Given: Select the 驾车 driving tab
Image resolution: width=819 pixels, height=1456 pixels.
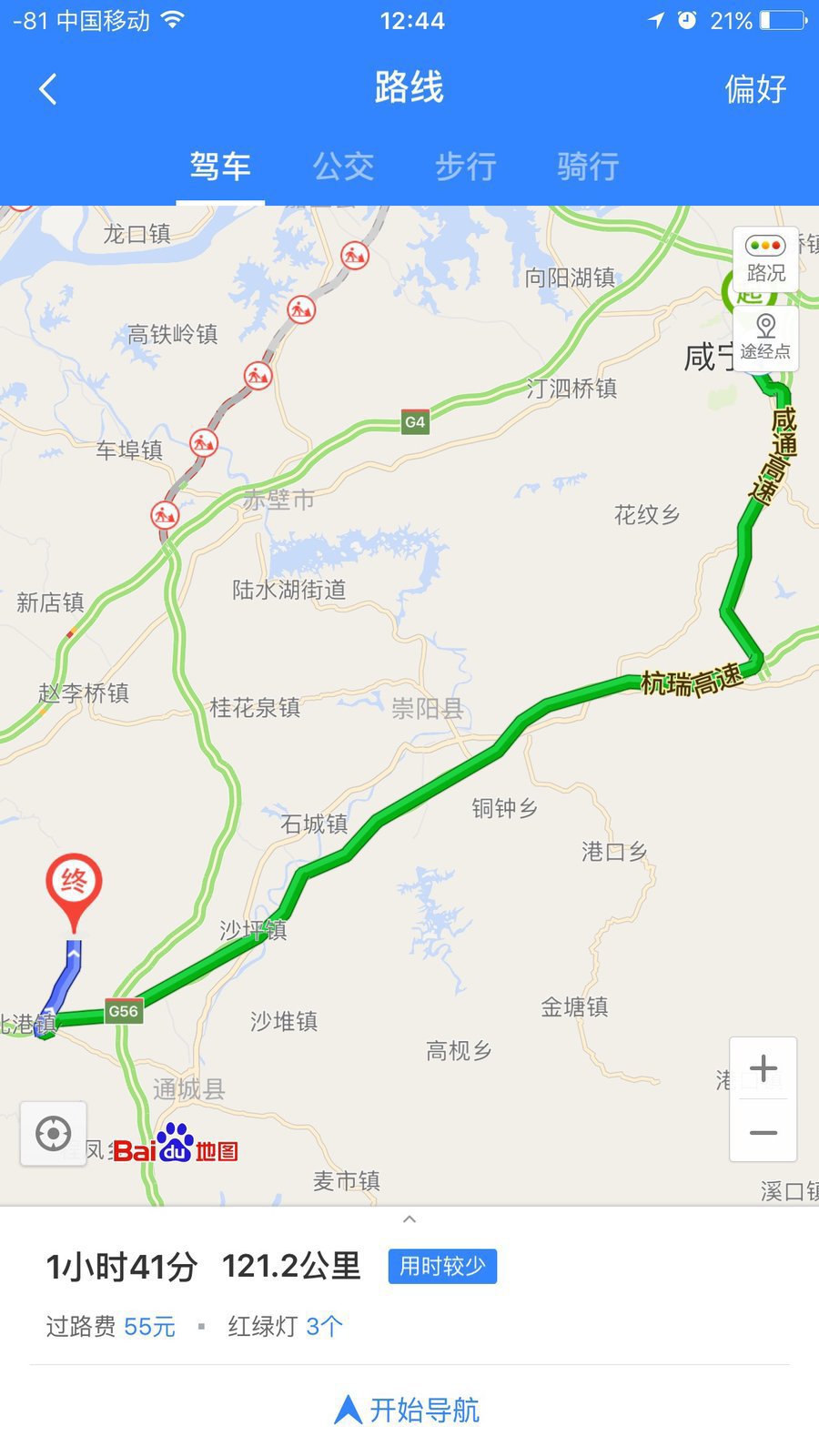Looking at the screenshot, I should pyautogui.click(x=220, y=167).
